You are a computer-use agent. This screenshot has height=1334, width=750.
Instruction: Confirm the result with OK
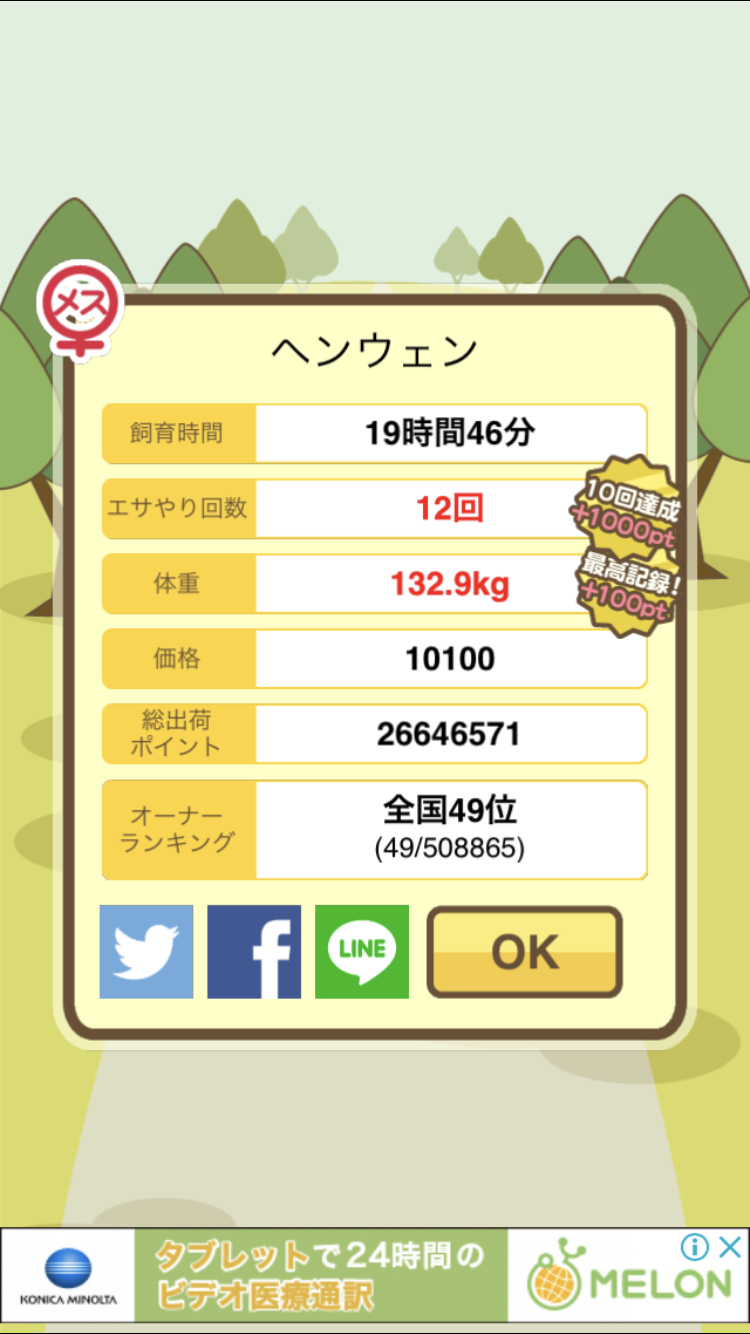click(525, 952)
